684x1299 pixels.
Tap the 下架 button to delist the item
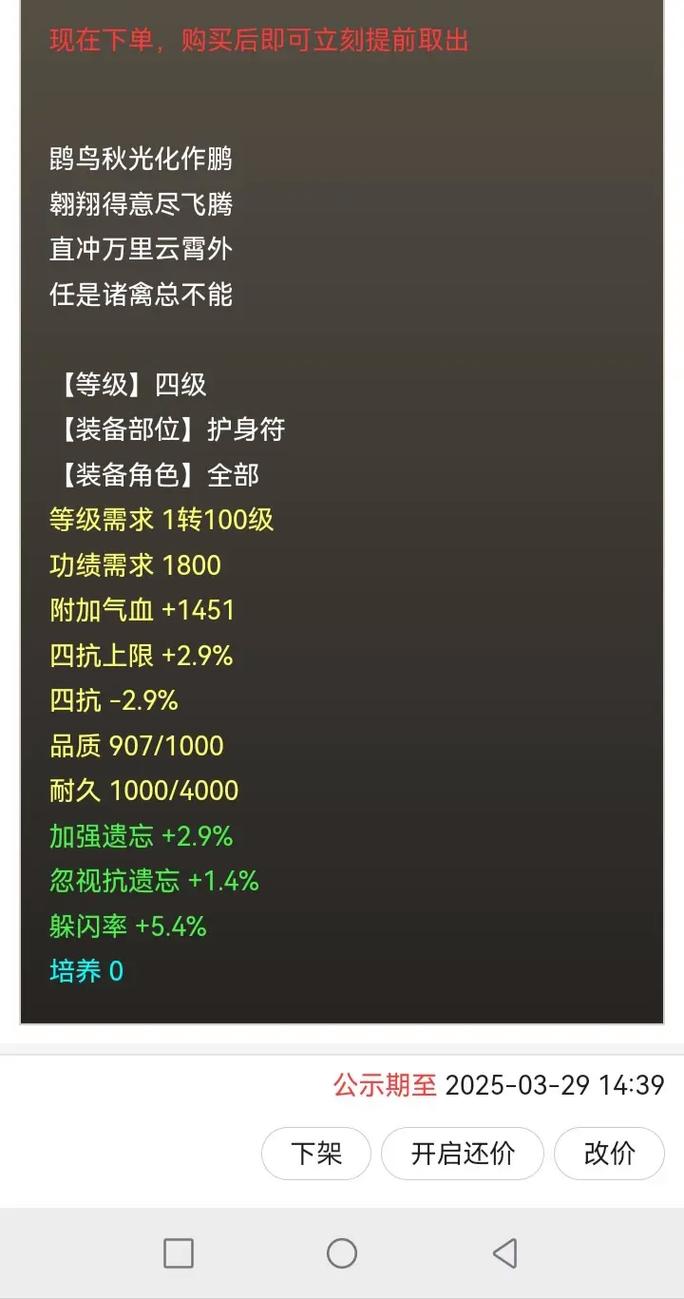coord(316,1153)
